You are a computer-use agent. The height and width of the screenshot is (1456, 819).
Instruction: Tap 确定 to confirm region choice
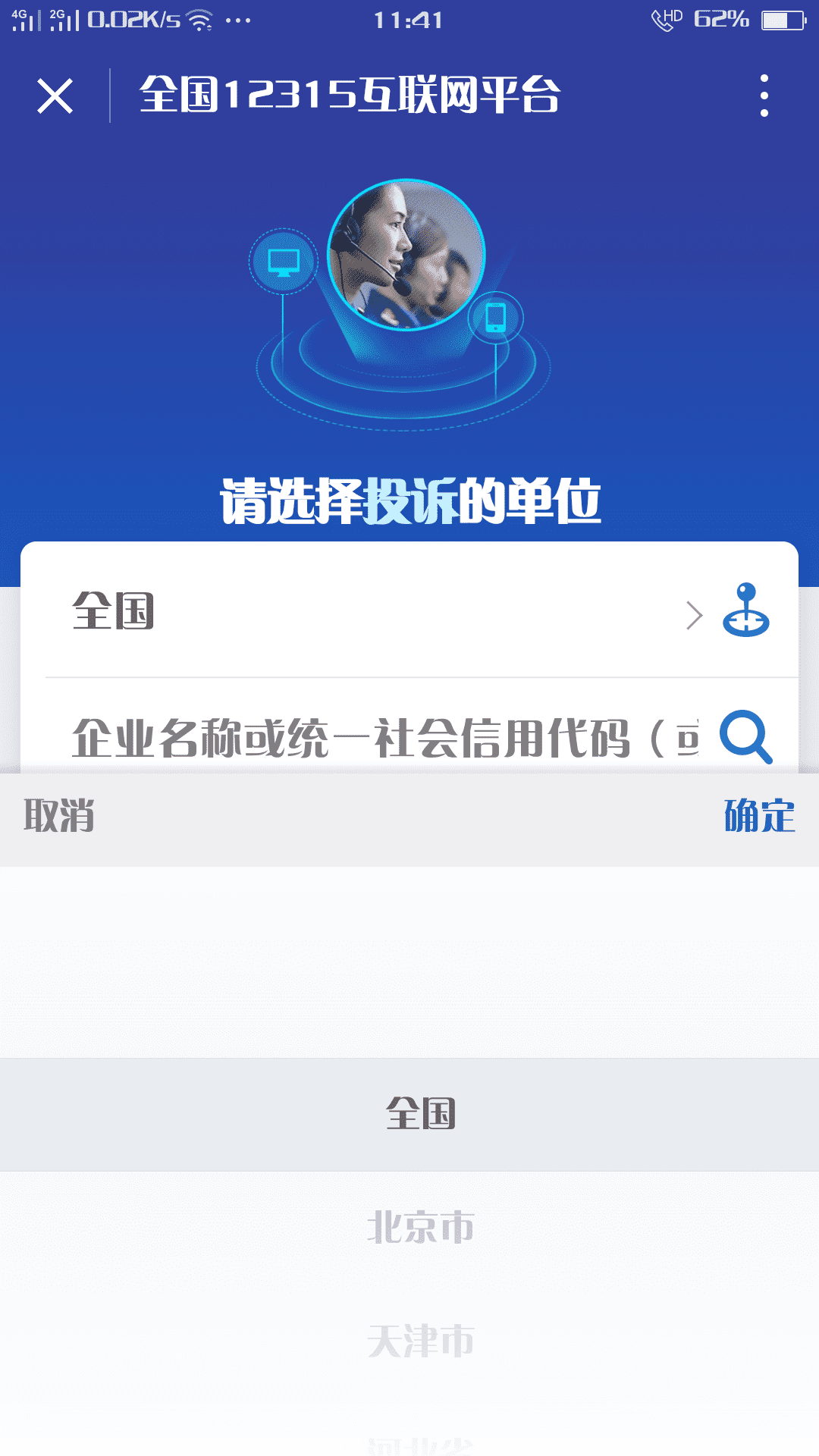coord(758,819)
